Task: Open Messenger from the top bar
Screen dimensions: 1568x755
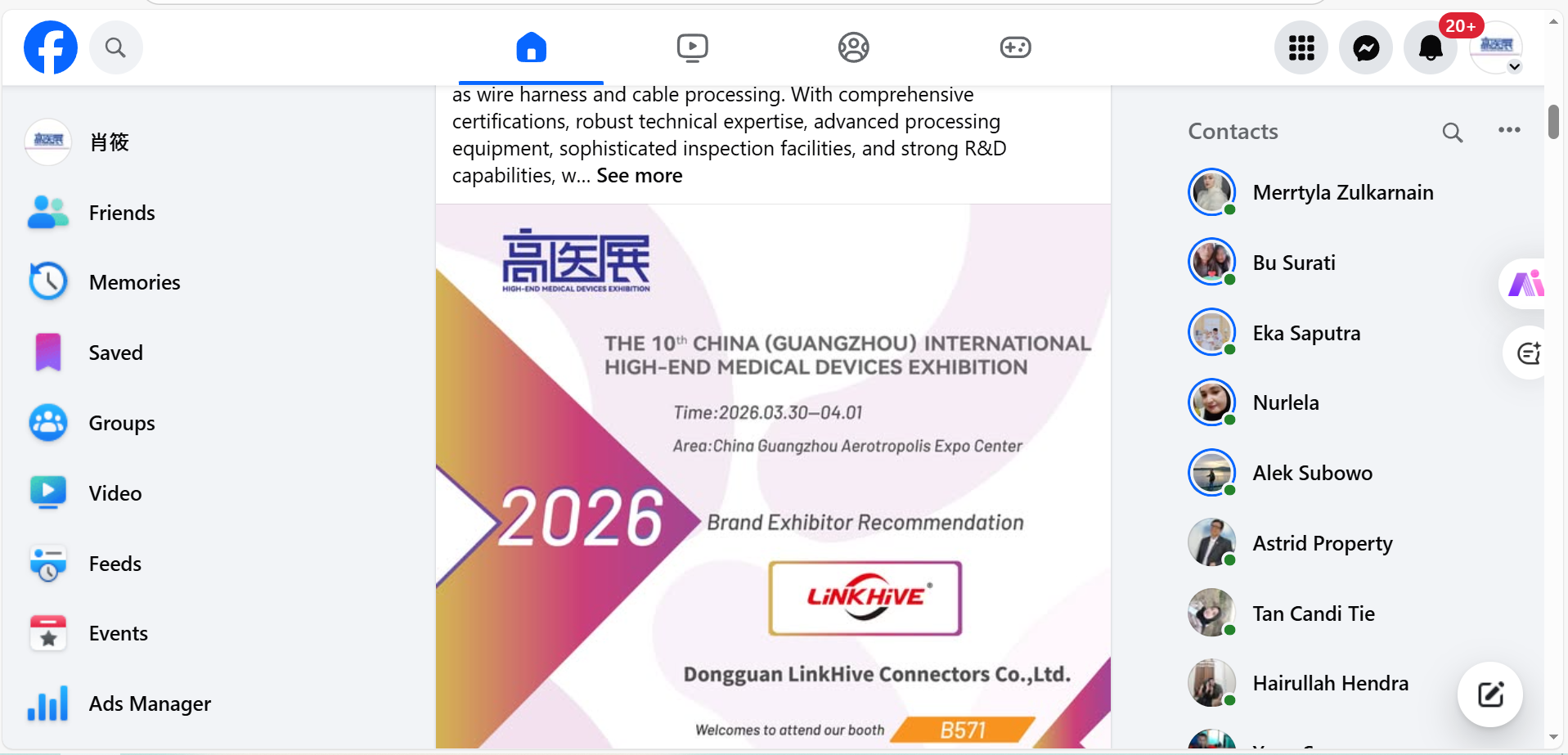Action: click(x=1365, y=47)
